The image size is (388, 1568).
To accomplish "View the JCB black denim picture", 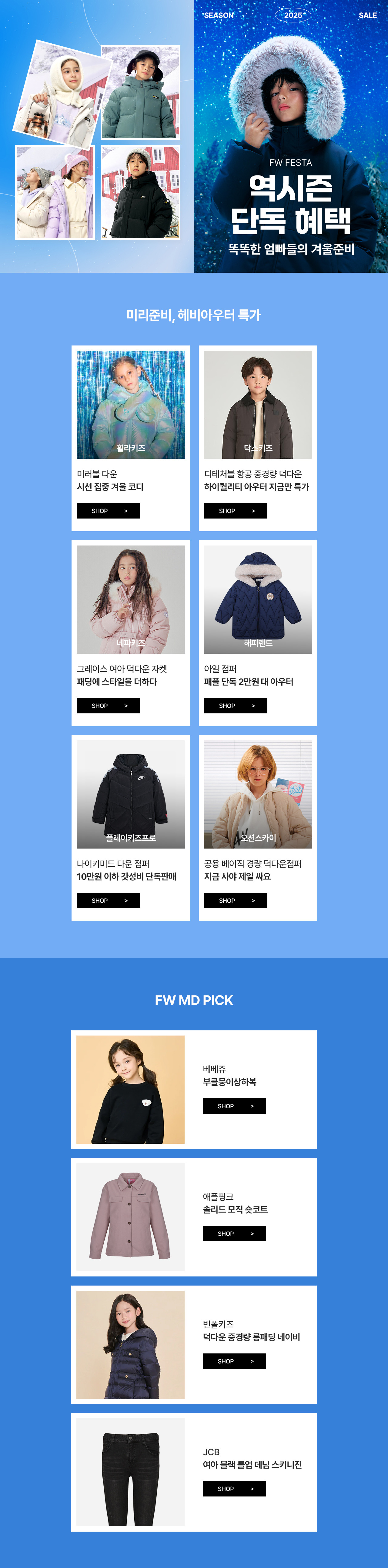I will point(130,1472).
